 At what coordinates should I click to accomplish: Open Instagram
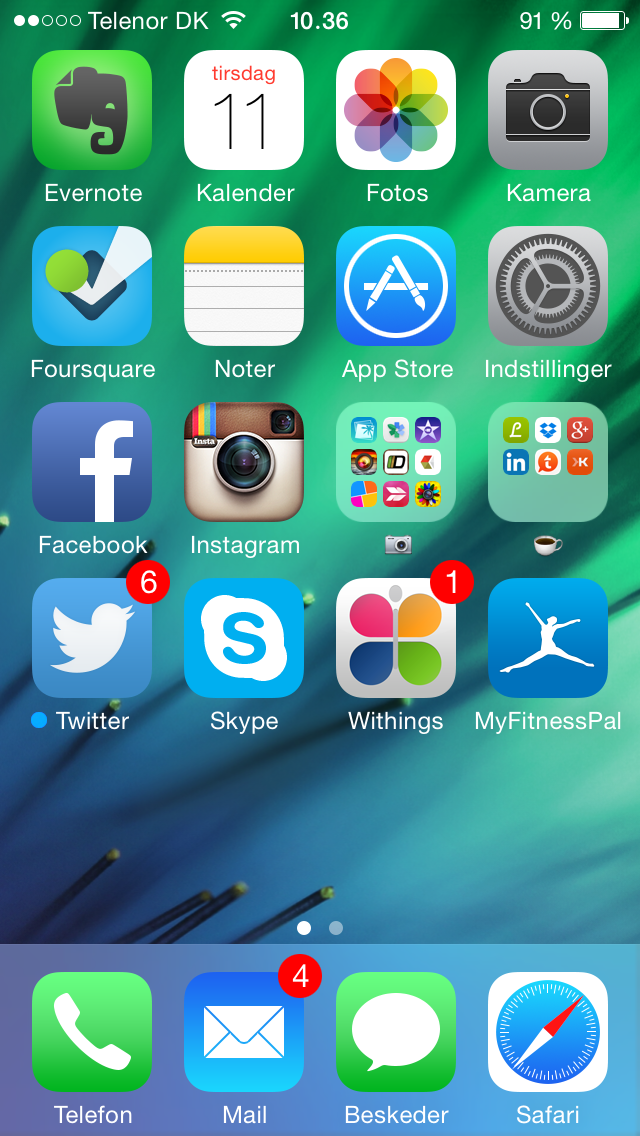point(244,462)
